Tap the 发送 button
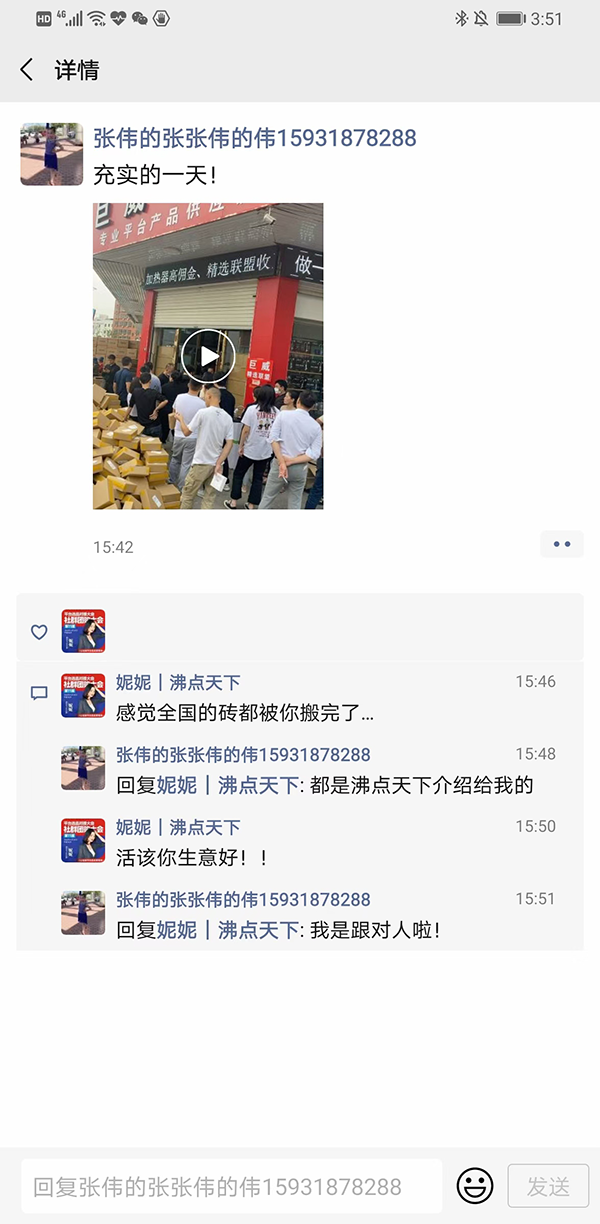This screenshot has width=600, height=1224. 548,1186
